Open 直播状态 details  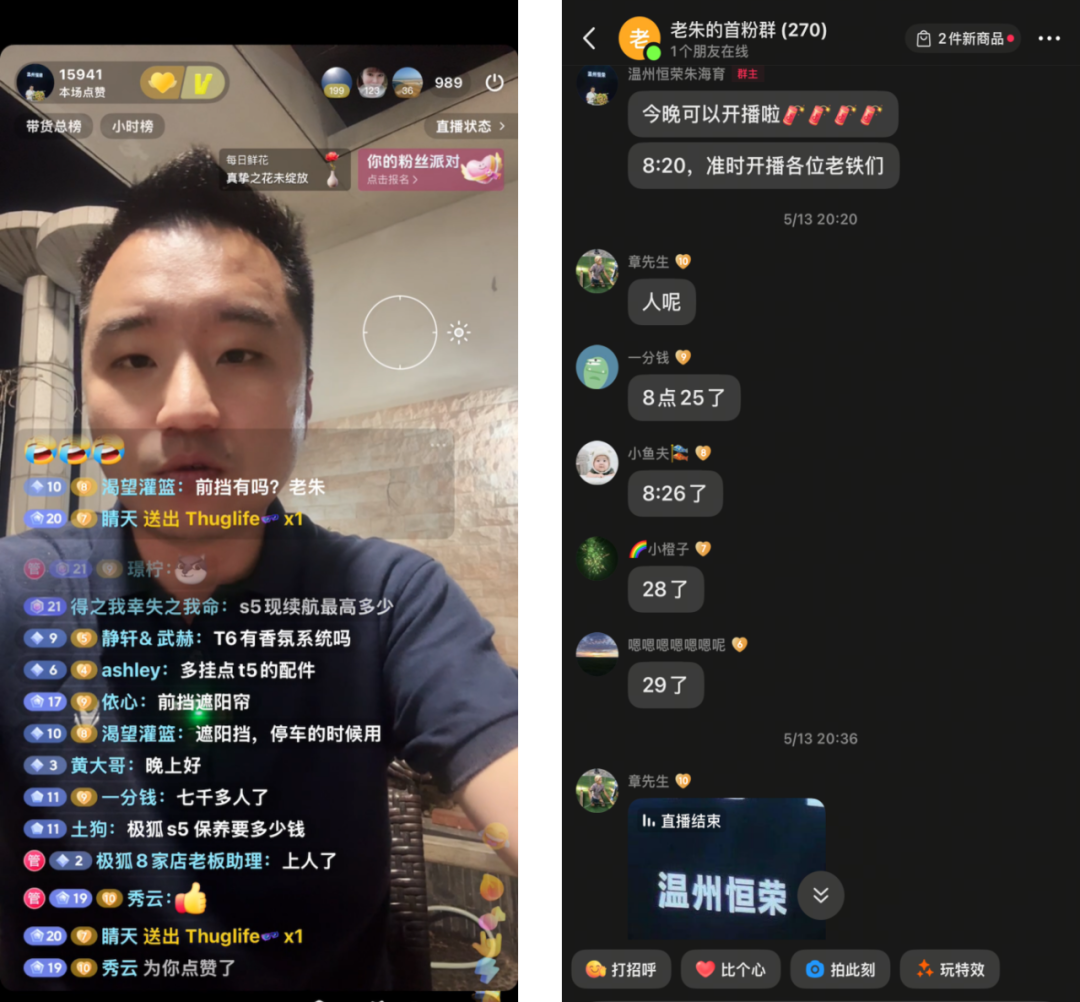470,127
